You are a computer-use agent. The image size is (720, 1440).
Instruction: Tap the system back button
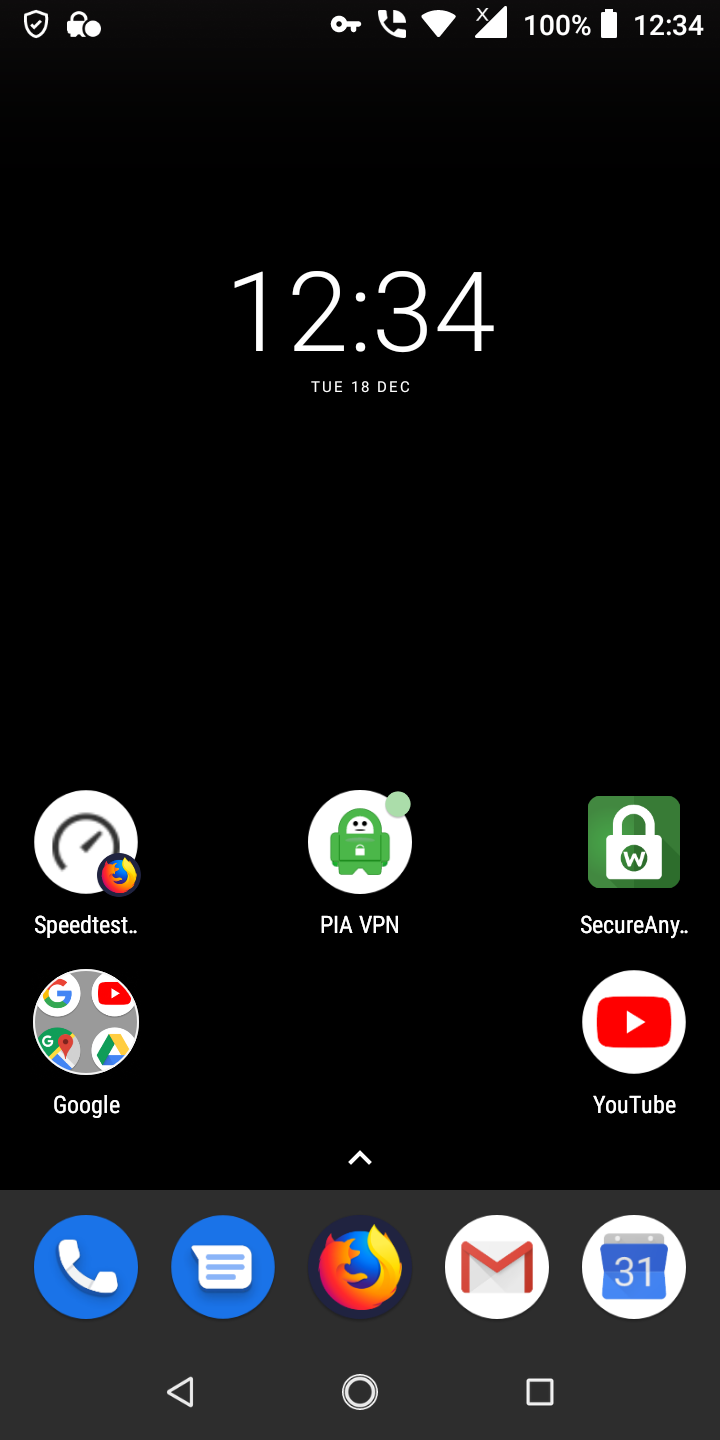[180, 1392]
